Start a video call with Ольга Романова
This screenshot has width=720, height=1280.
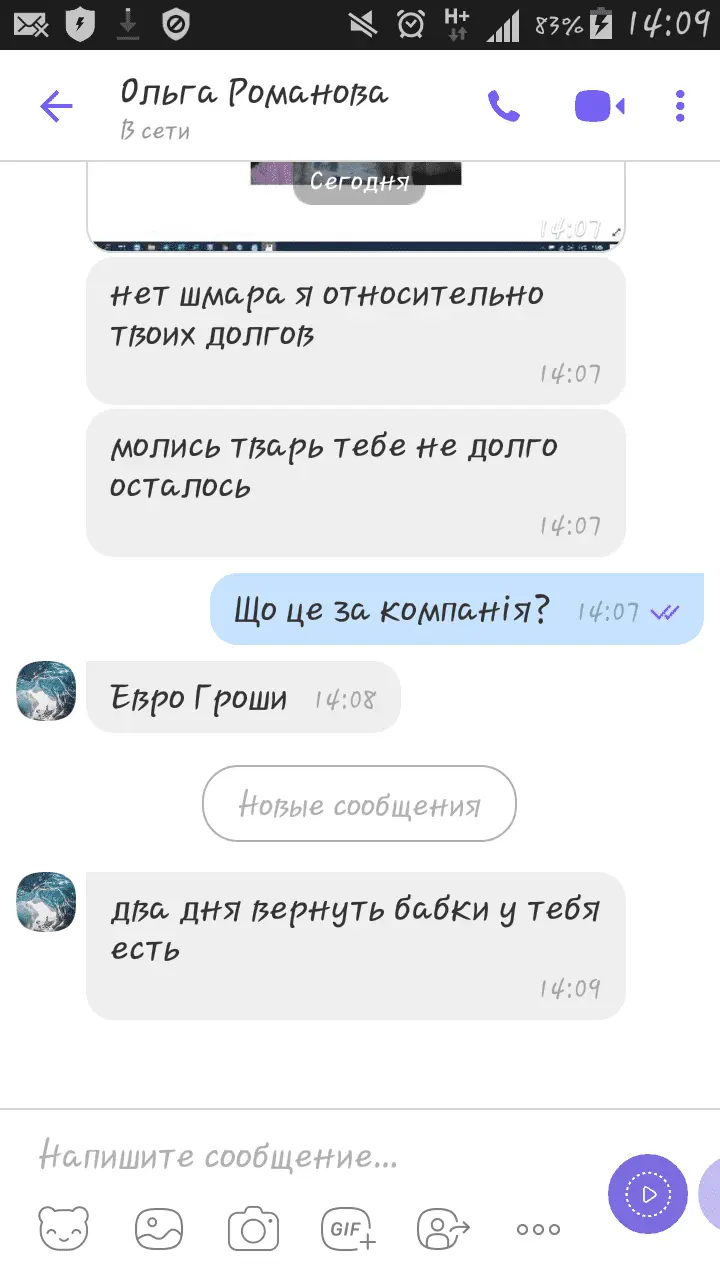click(599, 106)
